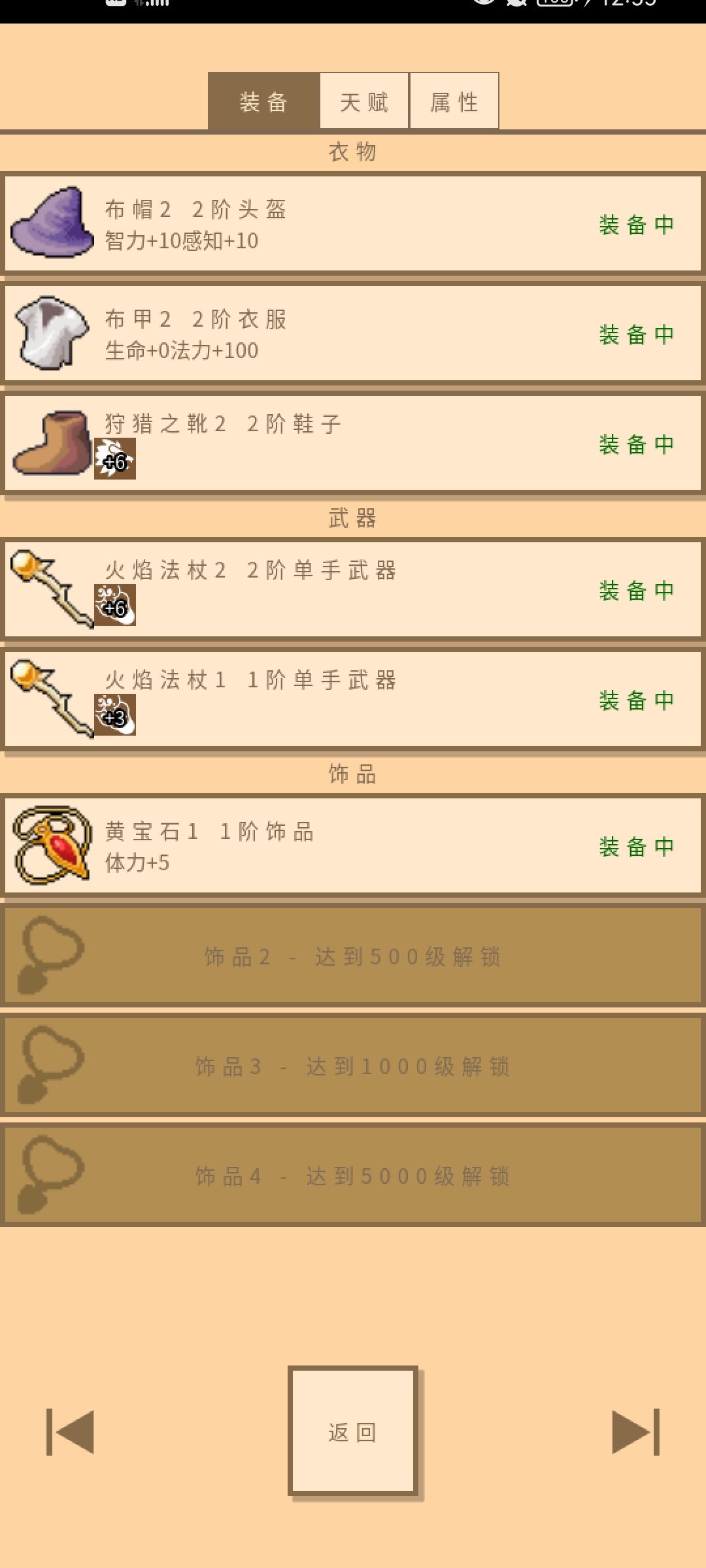Tap the locked 饰品3 slot
Viewport: 706px width, 1568px height.
pyautogui.click(x=353, y=1066)
